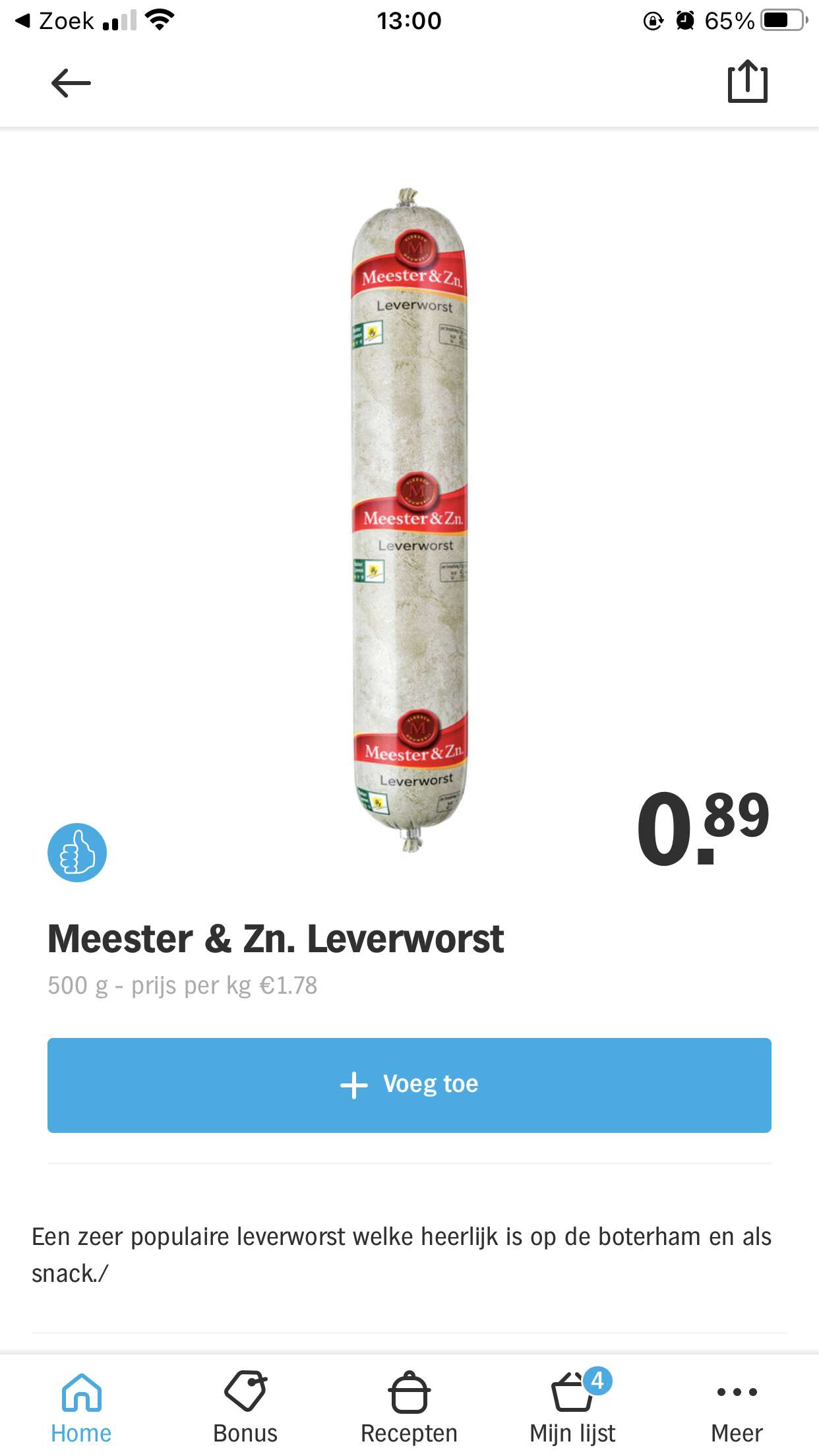Add product with Voeg toe button
This screenshot has width=819, height=1456.
click(409, 1085)
